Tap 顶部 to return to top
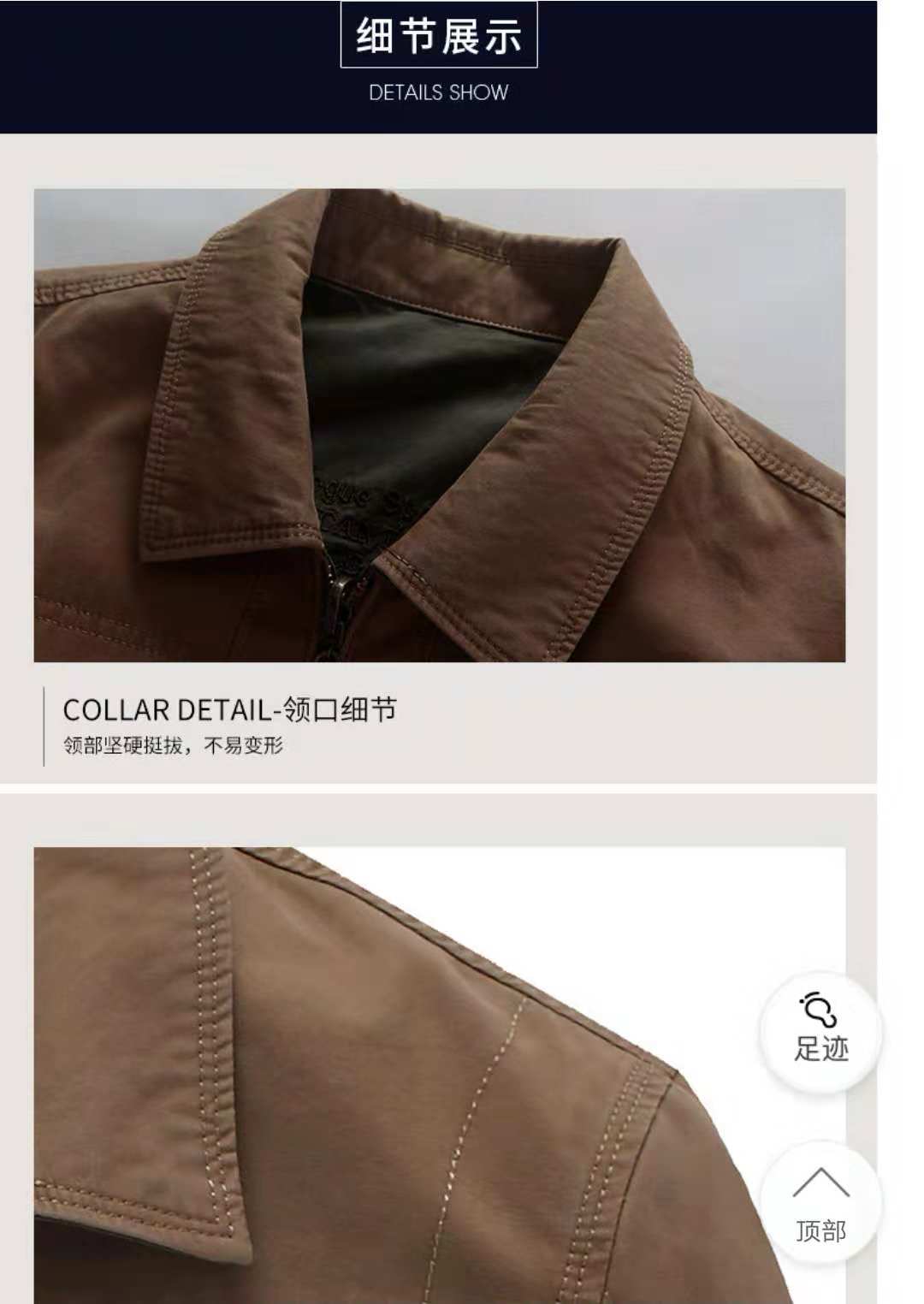Viewport: 924px width, 1304px height. pos(820,1202)
